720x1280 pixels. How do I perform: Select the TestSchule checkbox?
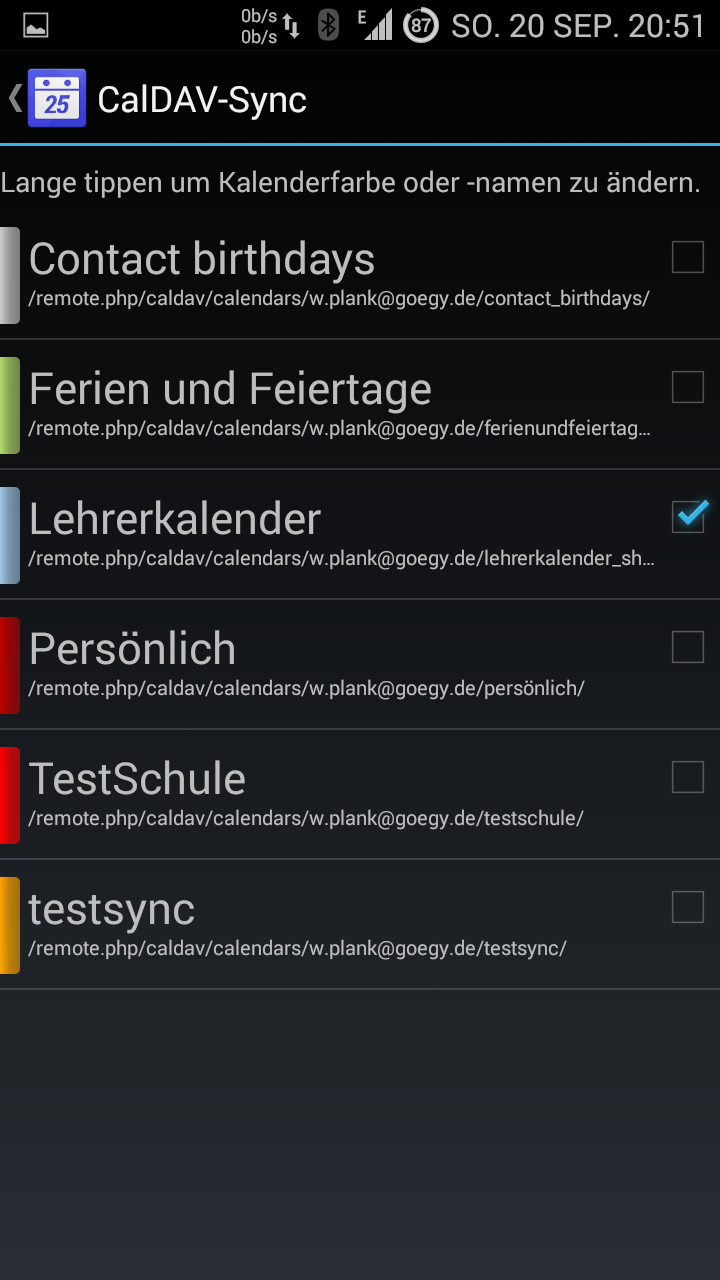click(x=687, y=777)
